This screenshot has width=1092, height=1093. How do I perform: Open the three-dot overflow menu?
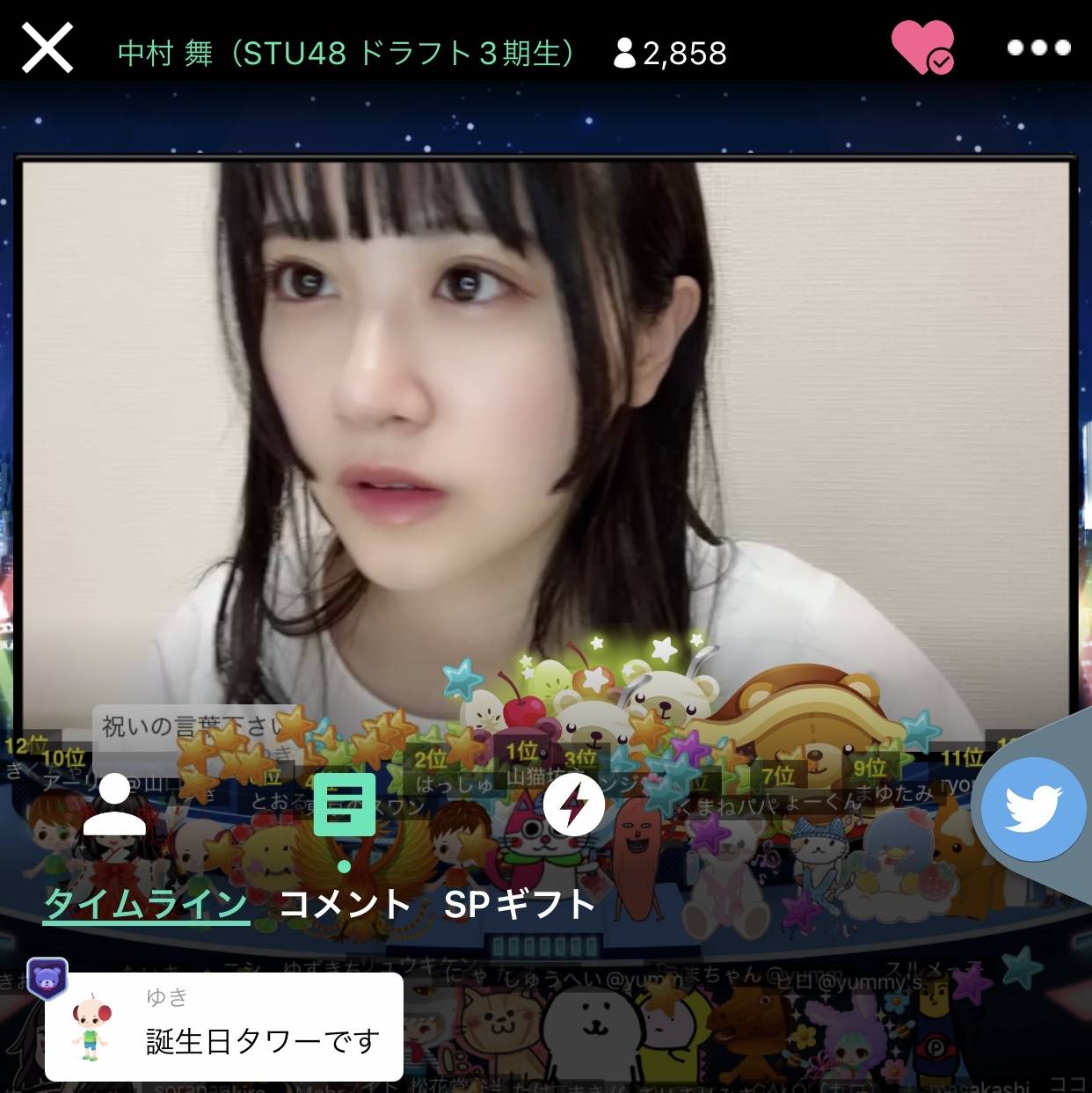[x=1038, y=47]
